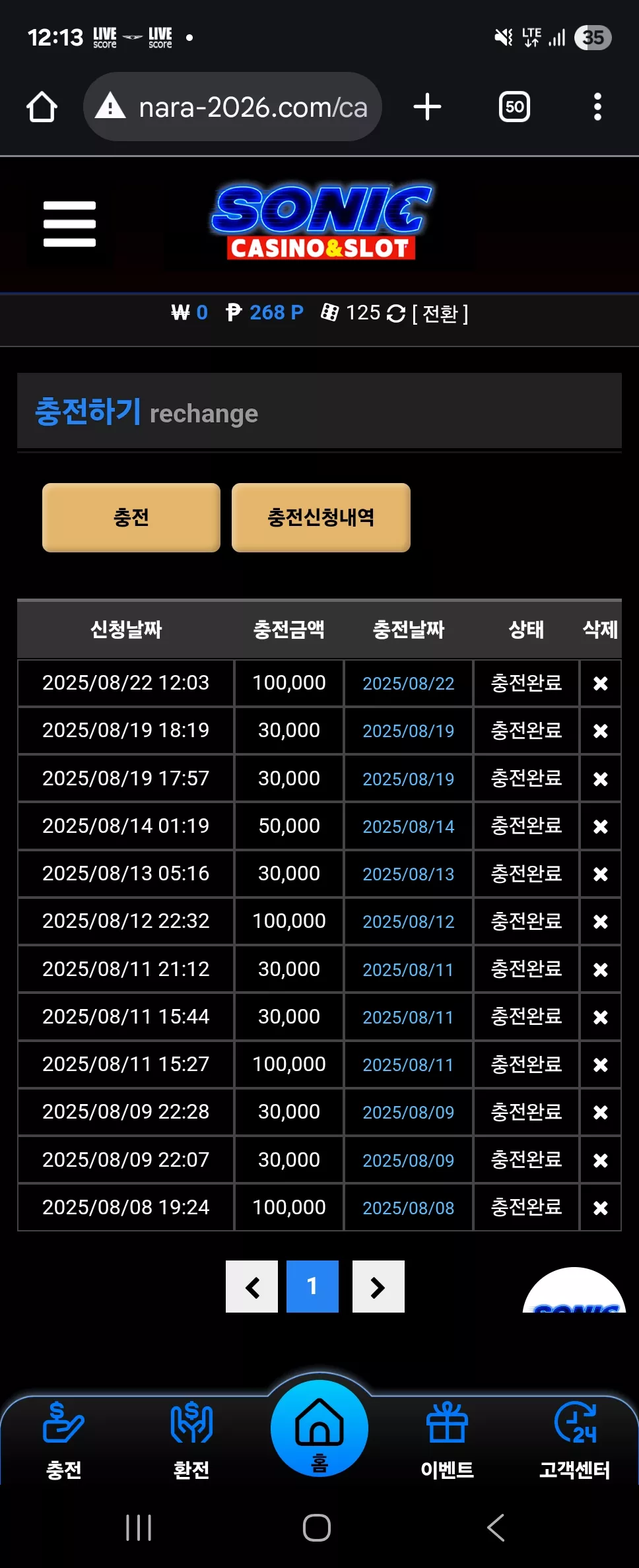Go to the next page arrow
The image size is (639, 1568).
(378, 1287)
